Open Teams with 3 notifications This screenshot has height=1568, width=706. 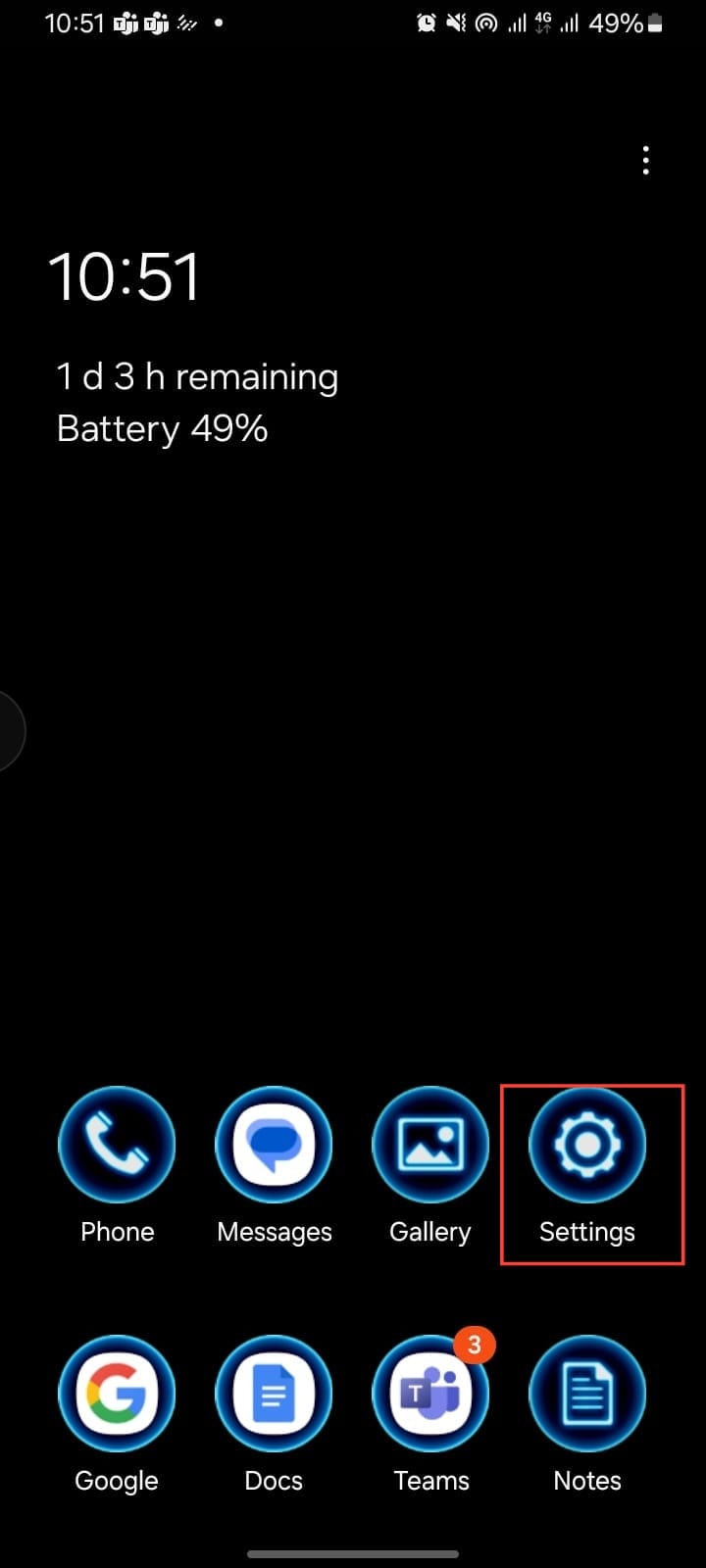point(430,1394)
